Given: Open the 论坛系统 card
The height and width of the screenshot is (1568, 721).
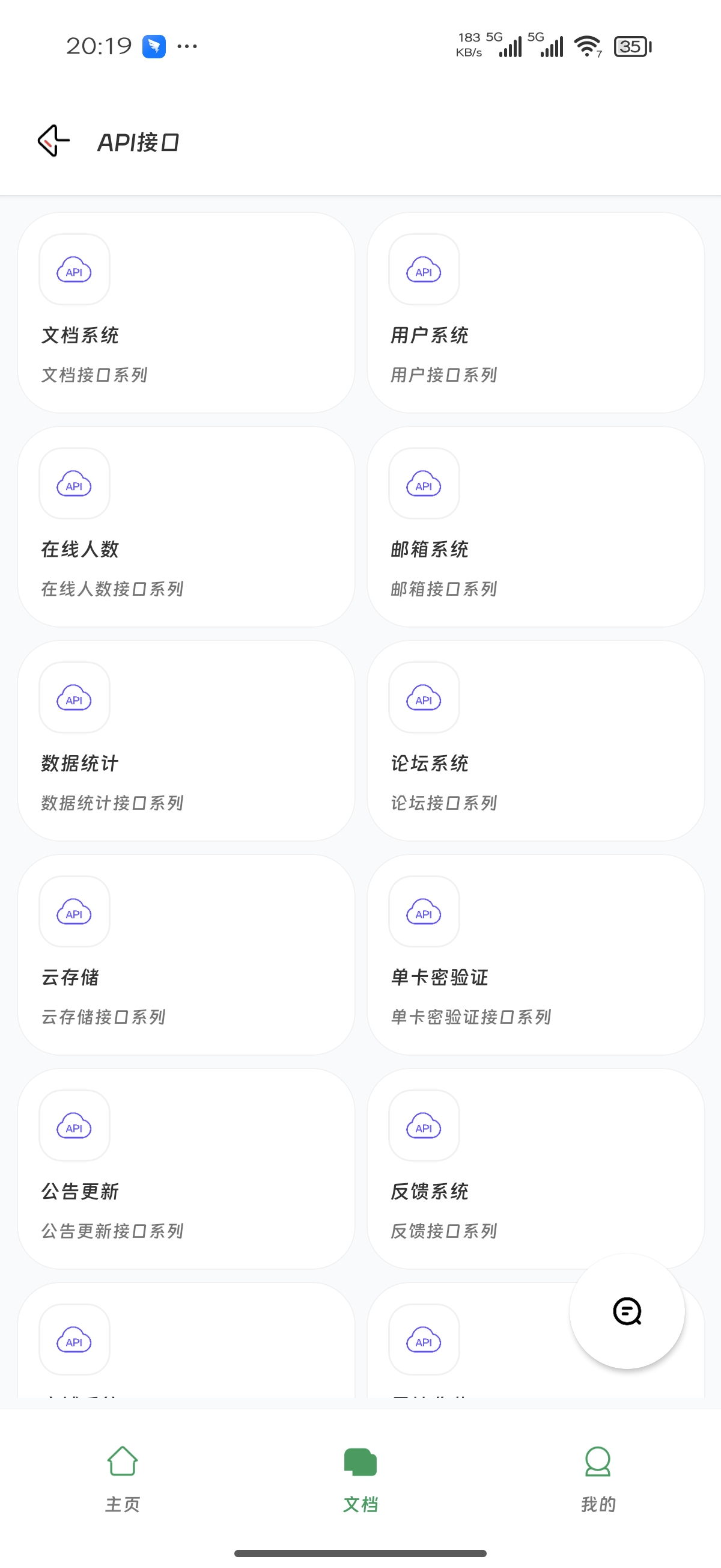Looking at the screenshot, I should pos(535,741).
